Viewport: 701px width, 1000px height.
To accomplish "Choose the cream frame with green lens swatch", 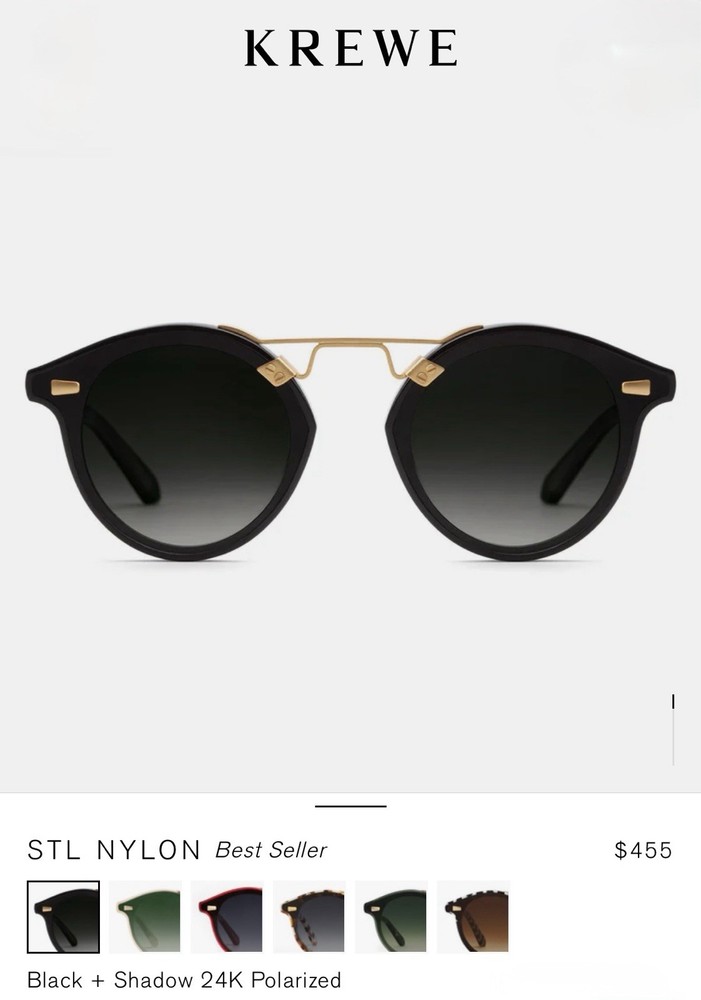I will (x=145, y=917).
